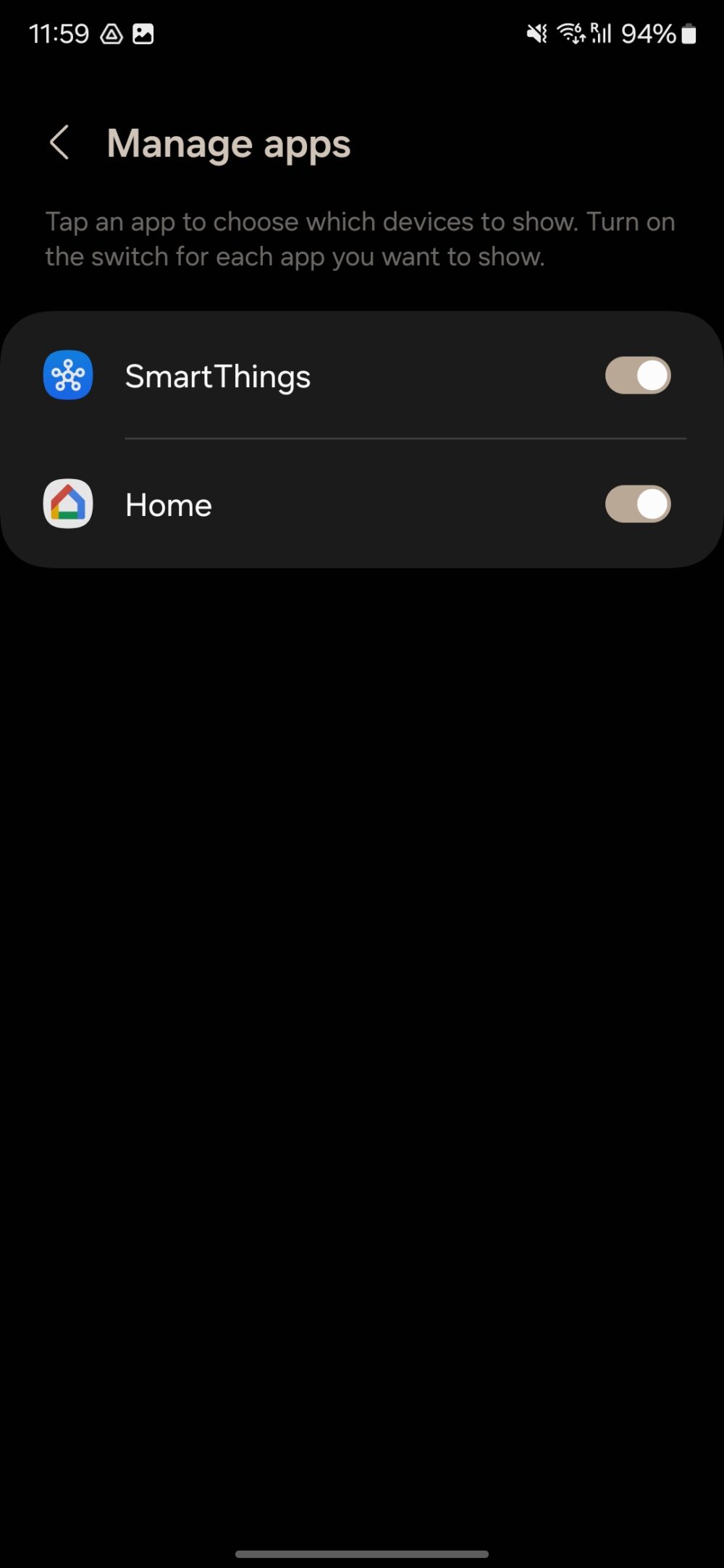Expand SmartThings to choose devices to show
Image resolution: width=724 pixels, height=1568 pixels.
pyautogui.click(x=290, y=376)
